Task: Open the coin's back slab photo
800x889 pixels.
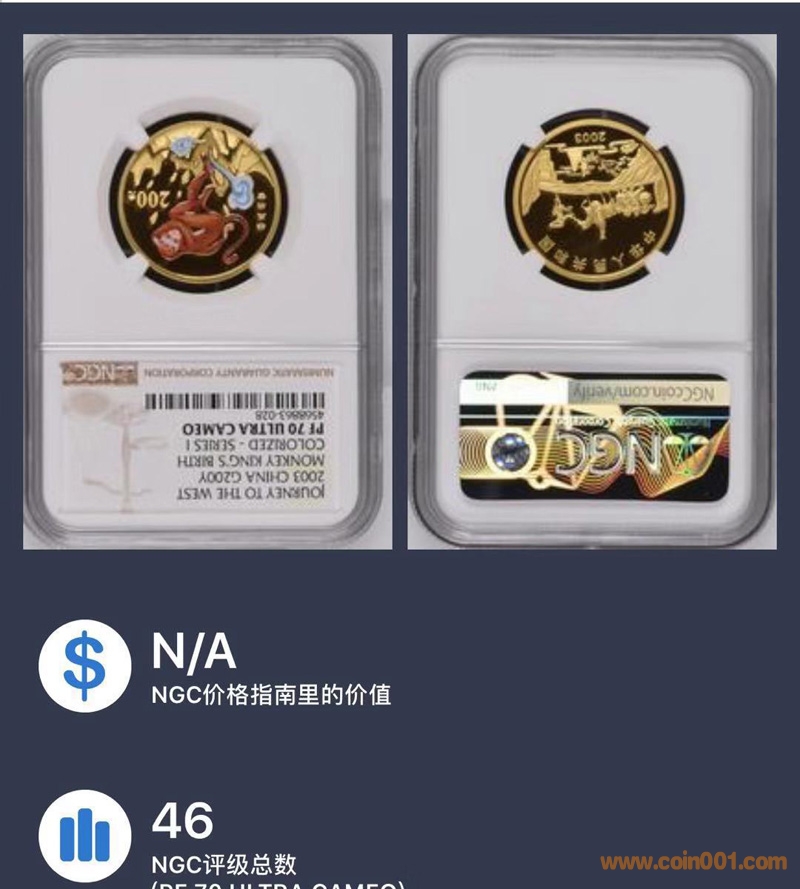Action: 594,291
